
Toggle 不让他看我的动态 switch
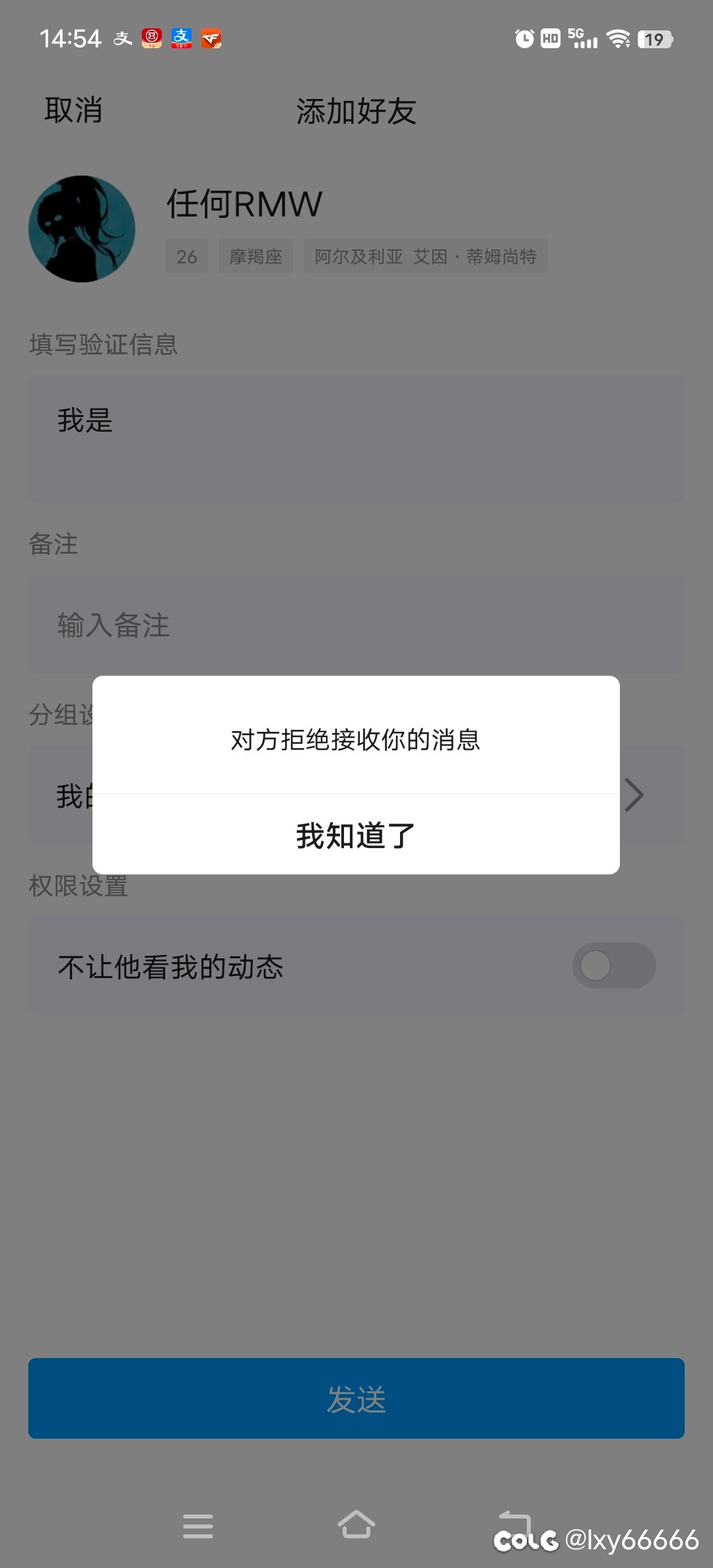pyautogui.click(x=613, y=965)
